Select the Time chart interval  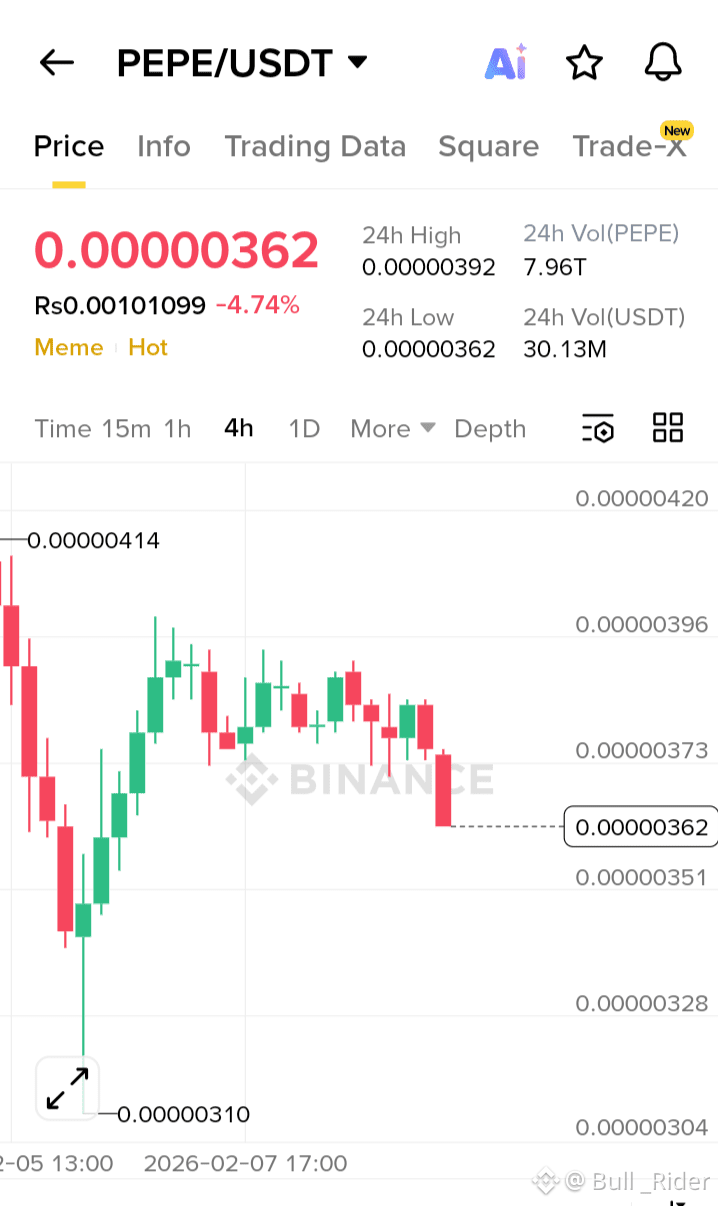tap(62, 429)
